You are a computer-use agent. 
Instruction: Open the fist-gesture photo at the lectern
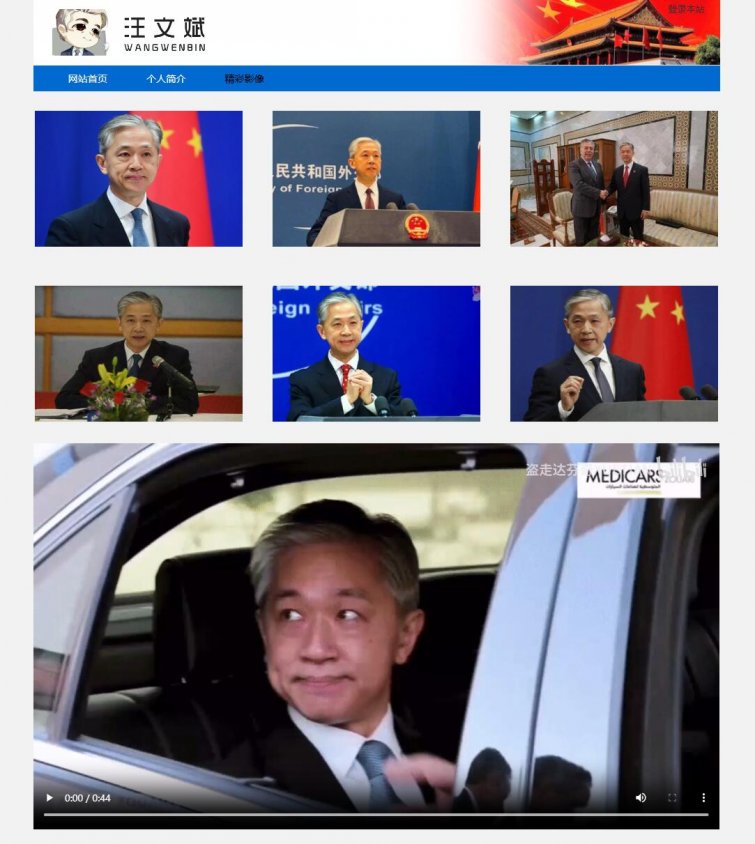coord(613,353)
